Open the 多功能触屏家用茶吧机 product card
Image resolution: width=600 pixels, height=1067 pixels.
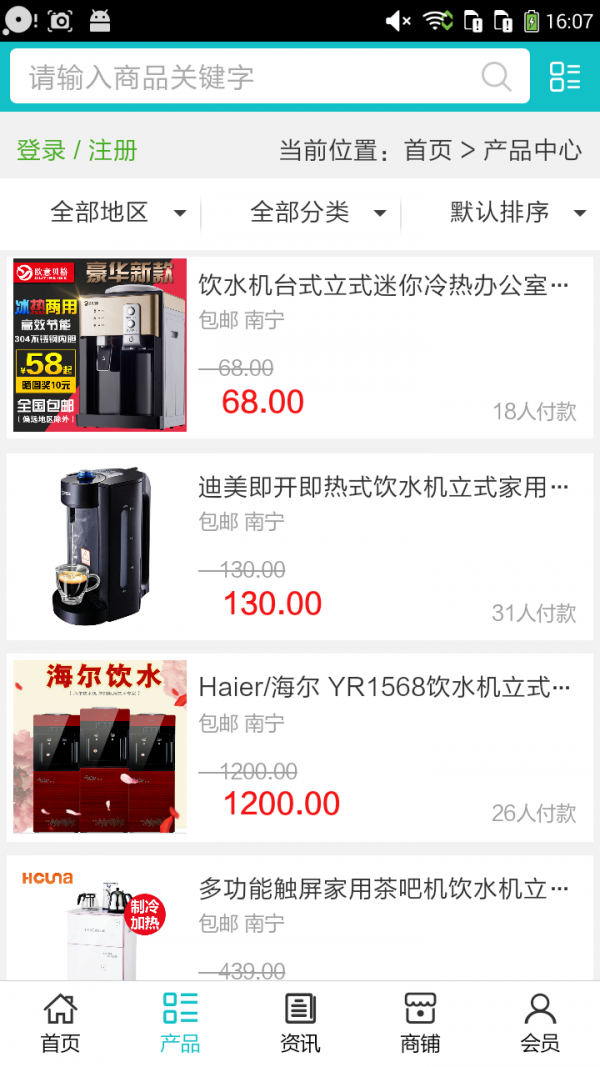300,918
